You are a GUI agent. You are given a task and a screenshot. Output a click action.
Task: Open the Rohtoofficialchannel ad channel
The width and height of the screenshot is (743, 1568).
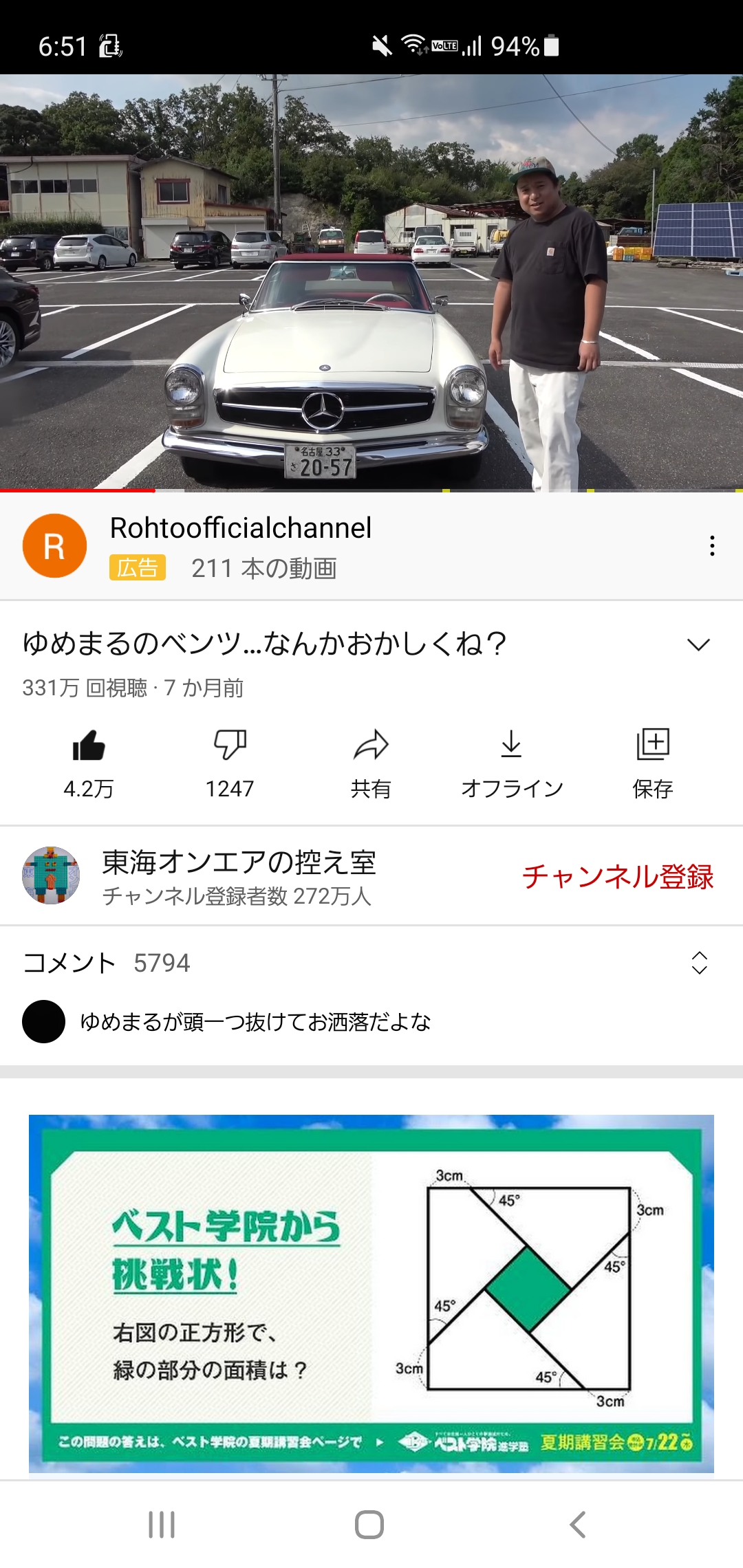[241, 528]
